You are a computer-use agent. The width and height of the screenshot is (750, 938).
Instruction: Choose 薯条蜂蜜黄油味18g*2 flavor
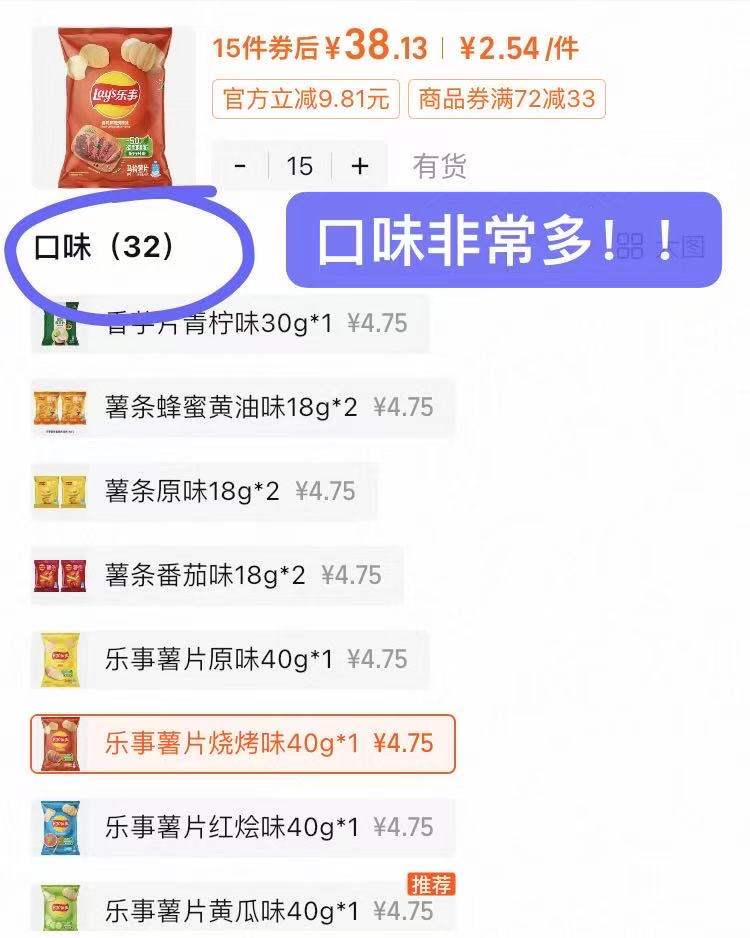[243, 407]
